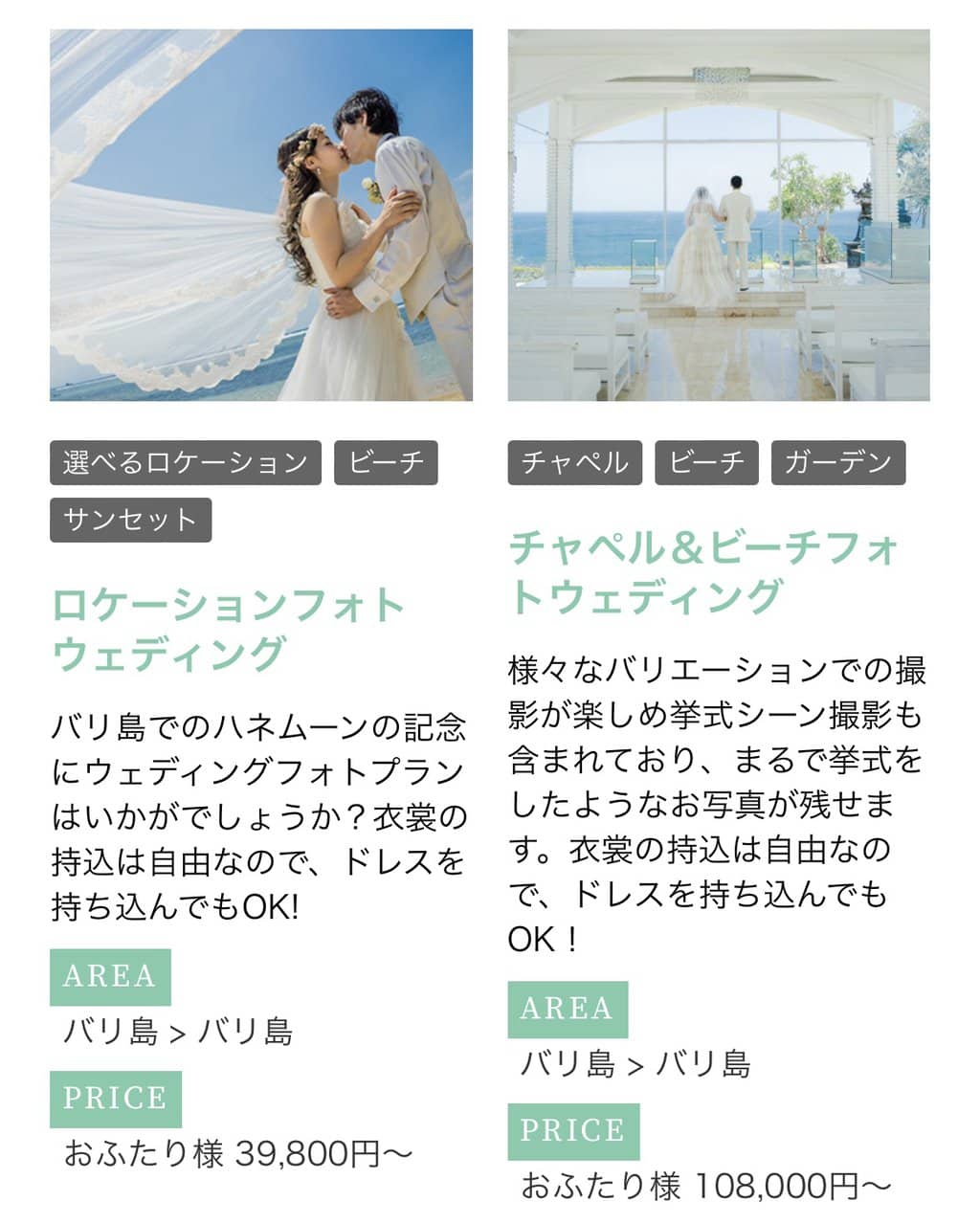This screenshot has width=980, height=1223.
Task: Open the ロケーションフォトウェディング plan photo
Action: click(x=260, y=214)
